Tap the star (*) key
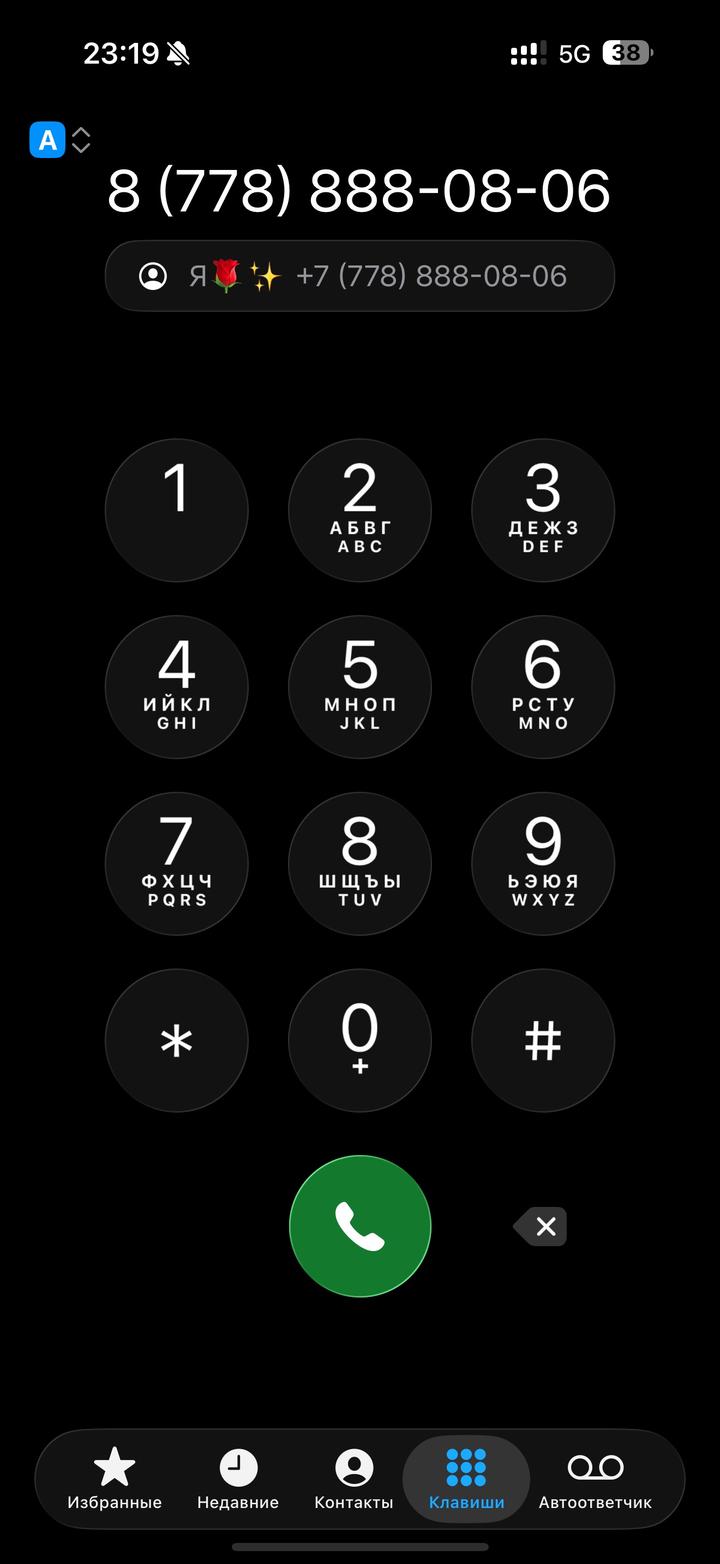The image size is (720, 1564). click(x=176, y=1041)
